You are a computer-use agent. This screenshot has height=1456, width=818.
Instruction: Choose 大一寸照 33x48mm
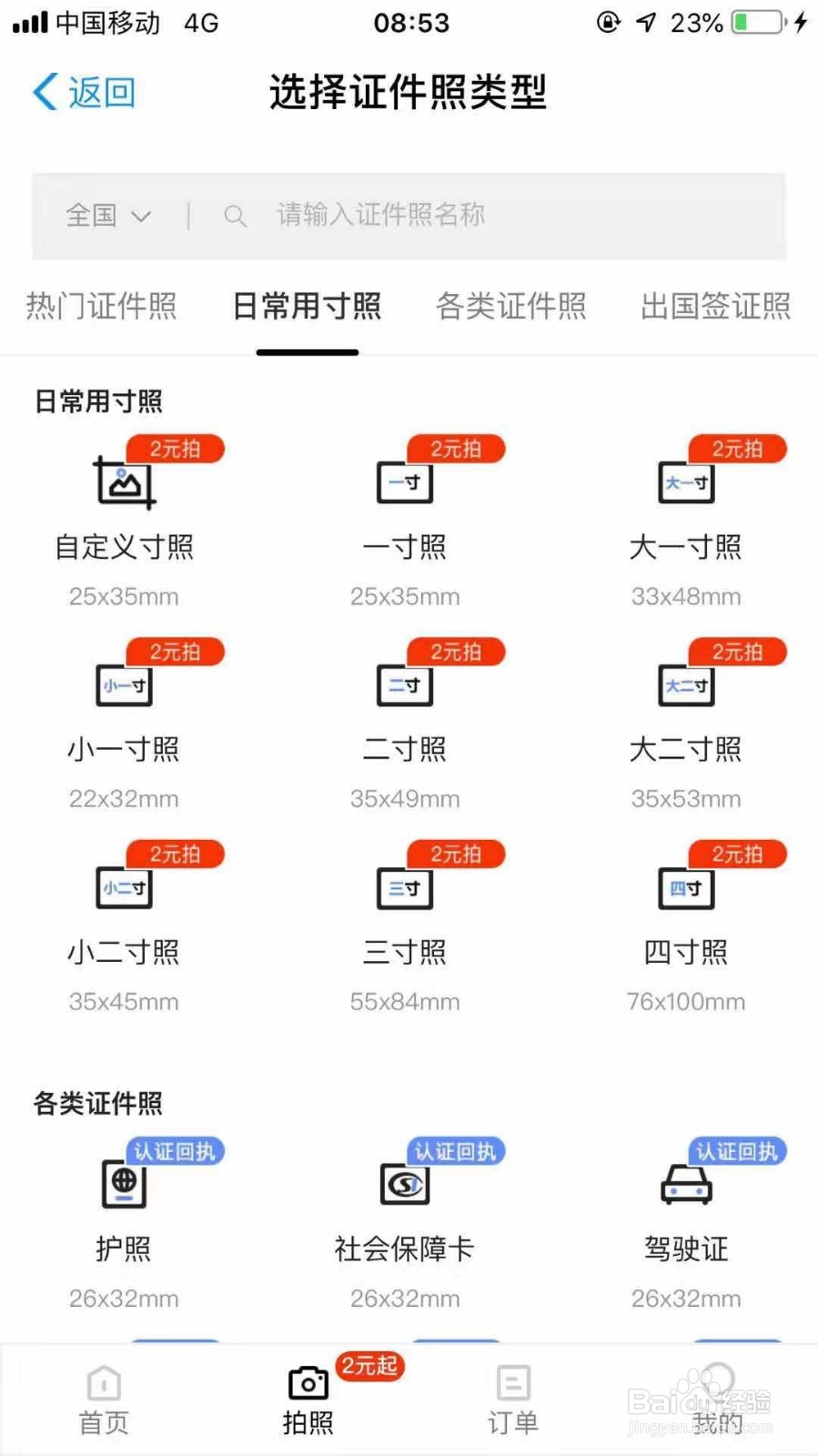click(x=687, y=521)
